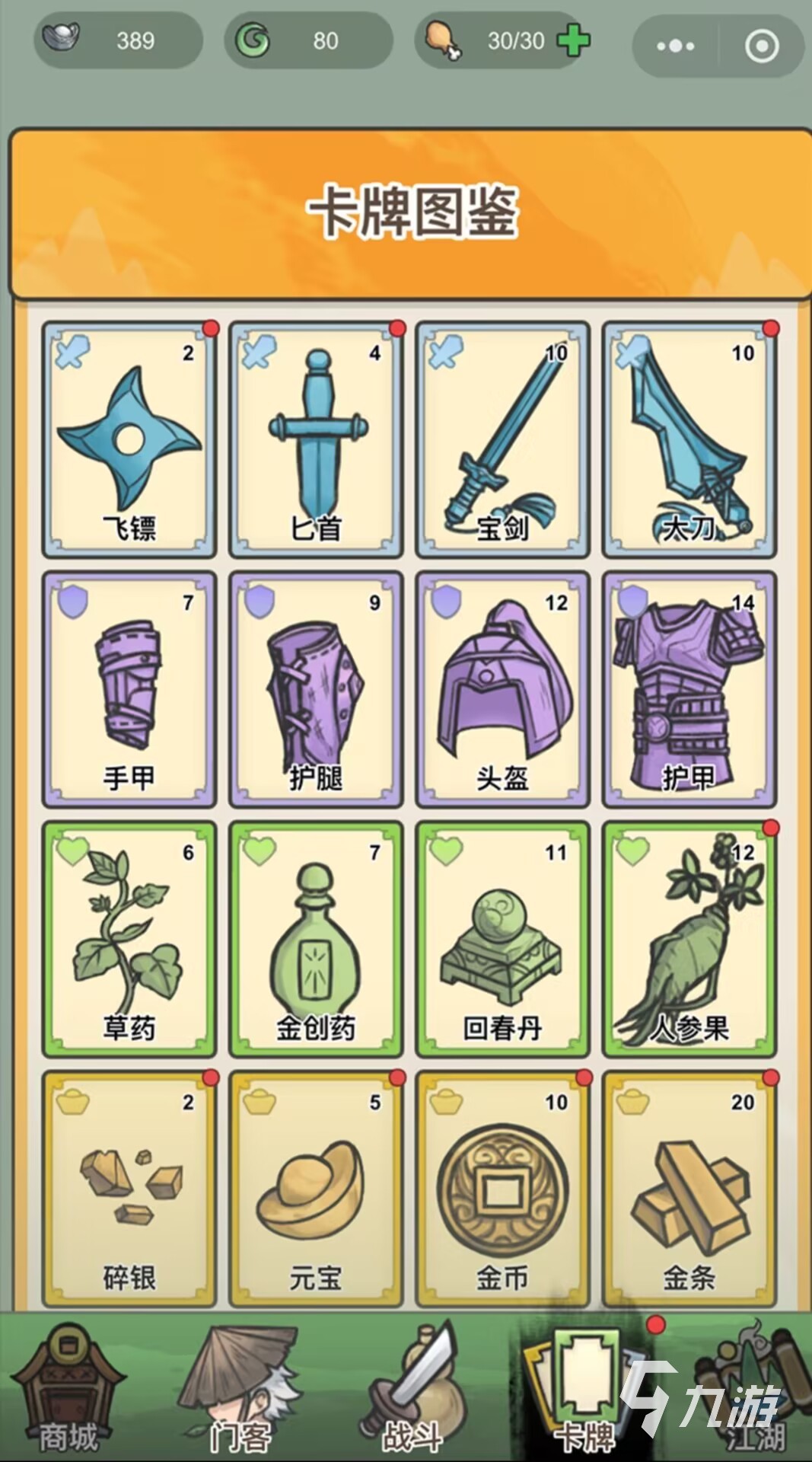View the 回春丹 card
This screenshot has width=812, height=1462.
pyautogui.click(x=502, y=939)
